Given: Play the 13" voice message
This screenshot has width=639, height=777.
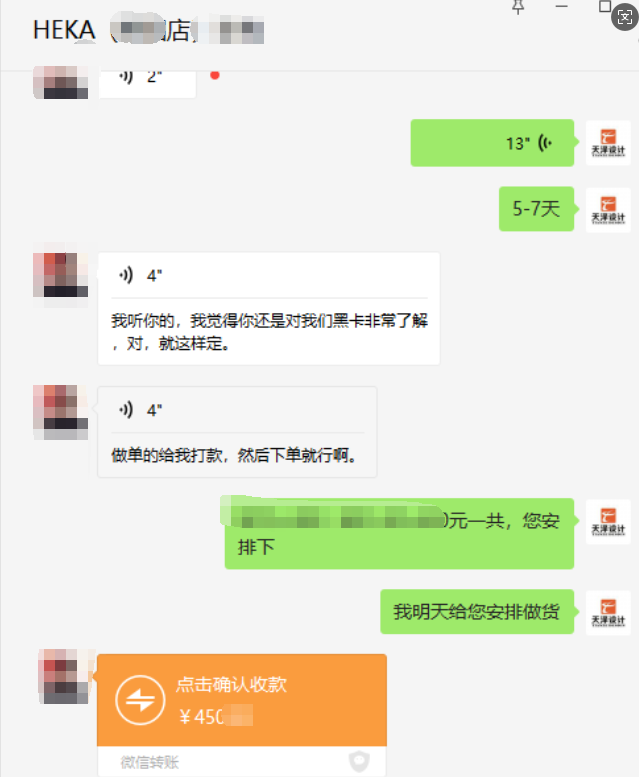Looking at the screenshot, I should point(493,143).
